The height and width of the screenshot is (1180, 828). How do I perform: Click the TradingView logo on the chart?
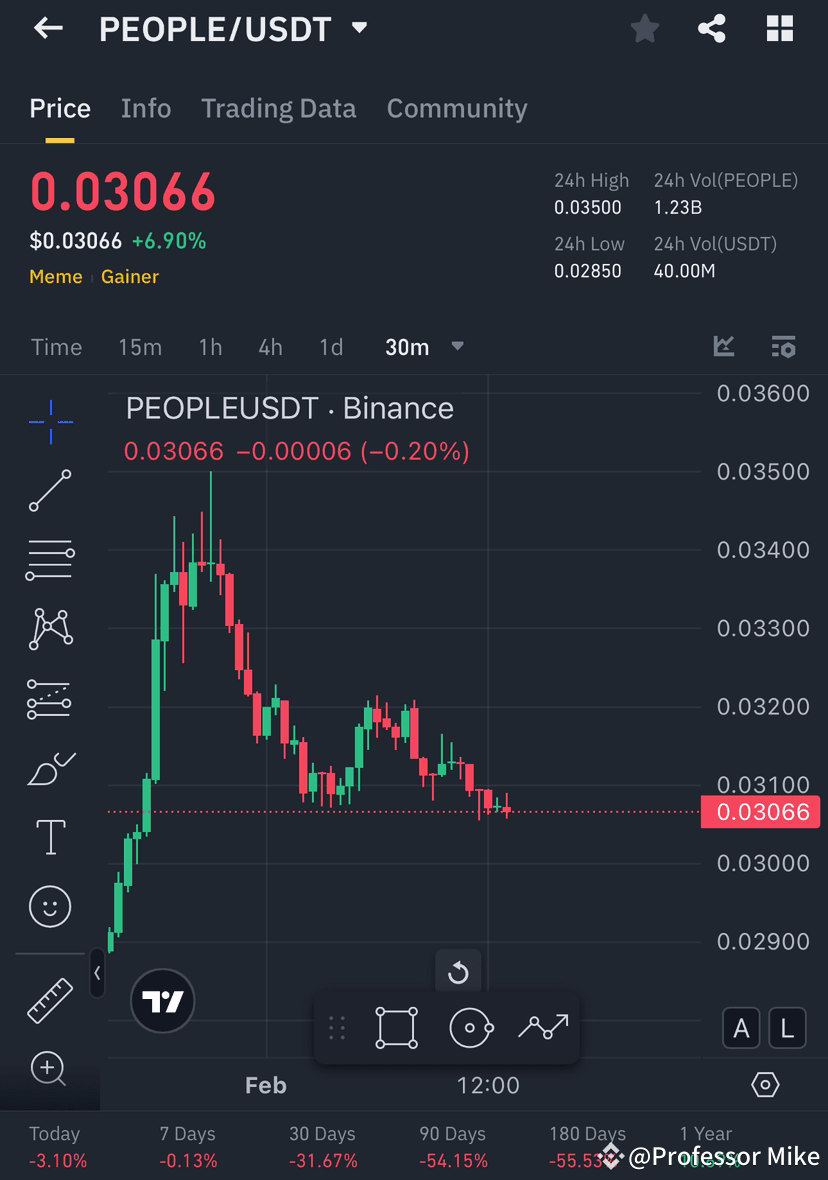click(x=162, y=1001)
